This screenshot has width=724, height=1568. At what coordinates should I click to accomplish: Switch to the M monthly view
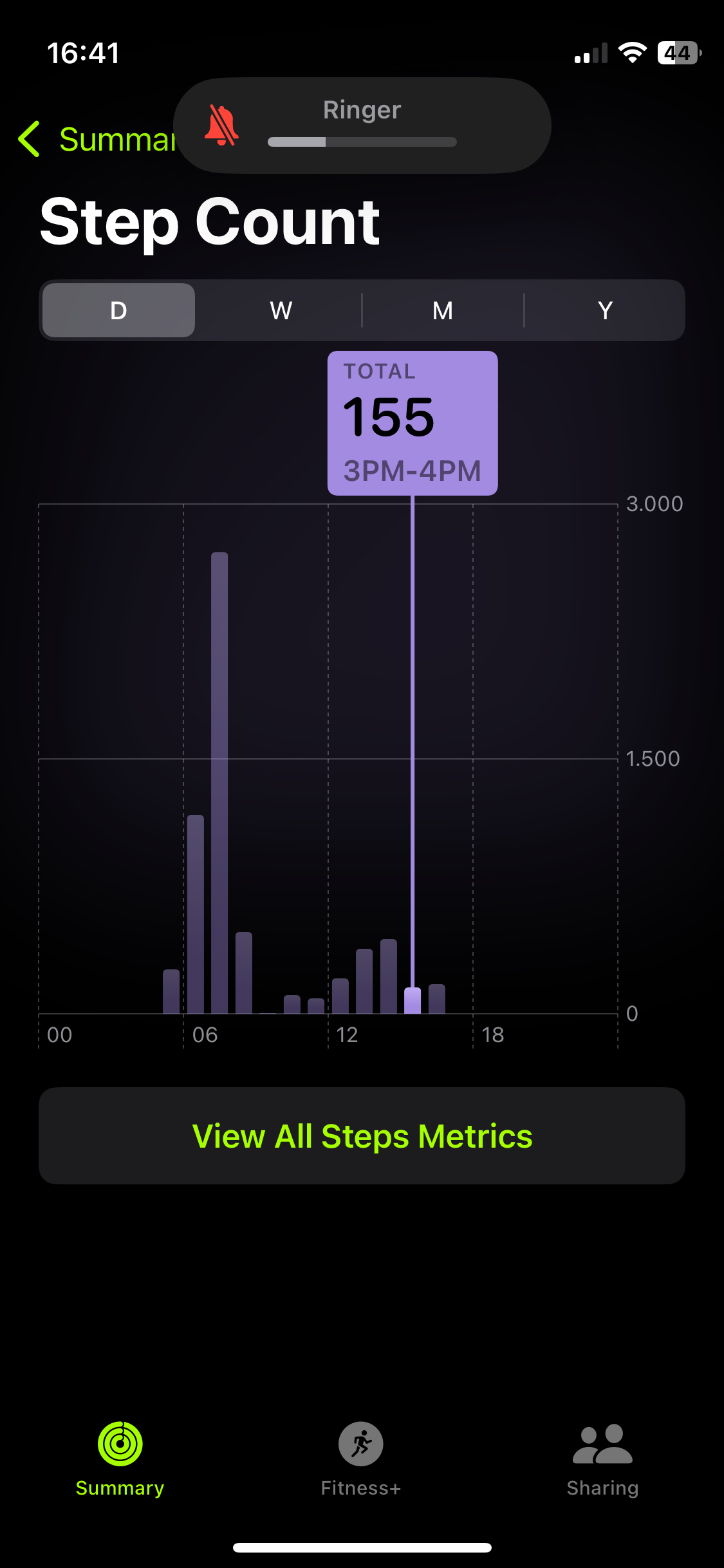click(x=443, y=310)
